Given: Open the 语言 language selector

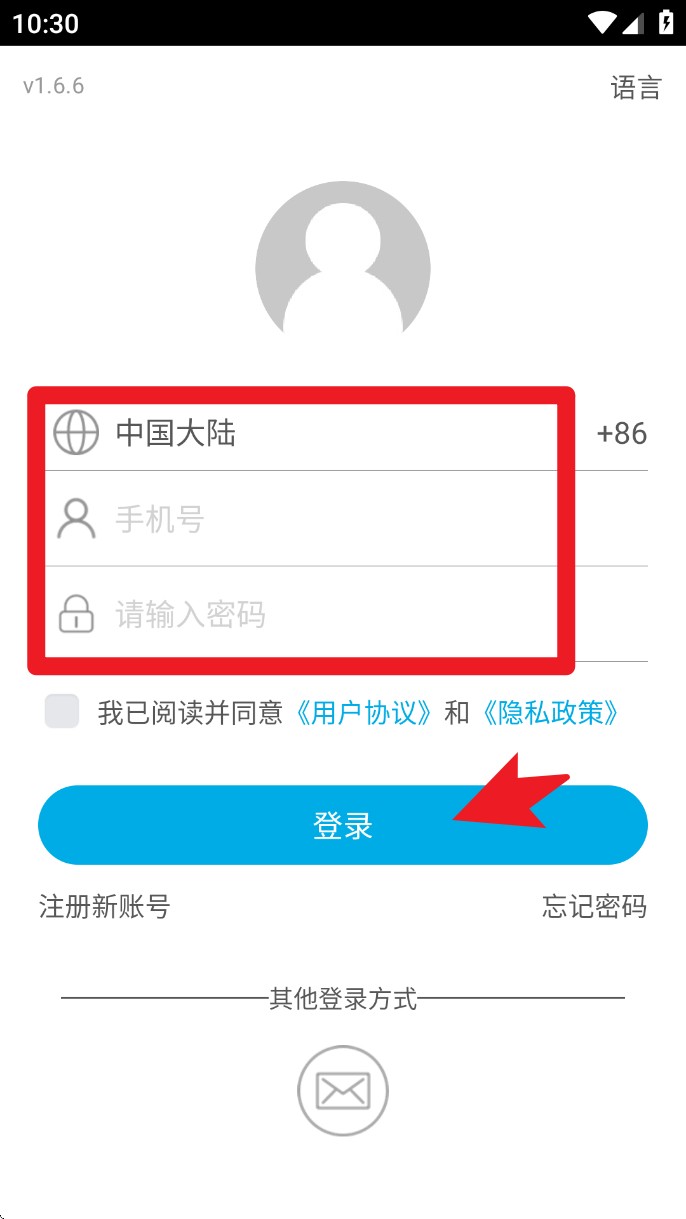Looking at the screenshot, I should (x=636, y=88).
